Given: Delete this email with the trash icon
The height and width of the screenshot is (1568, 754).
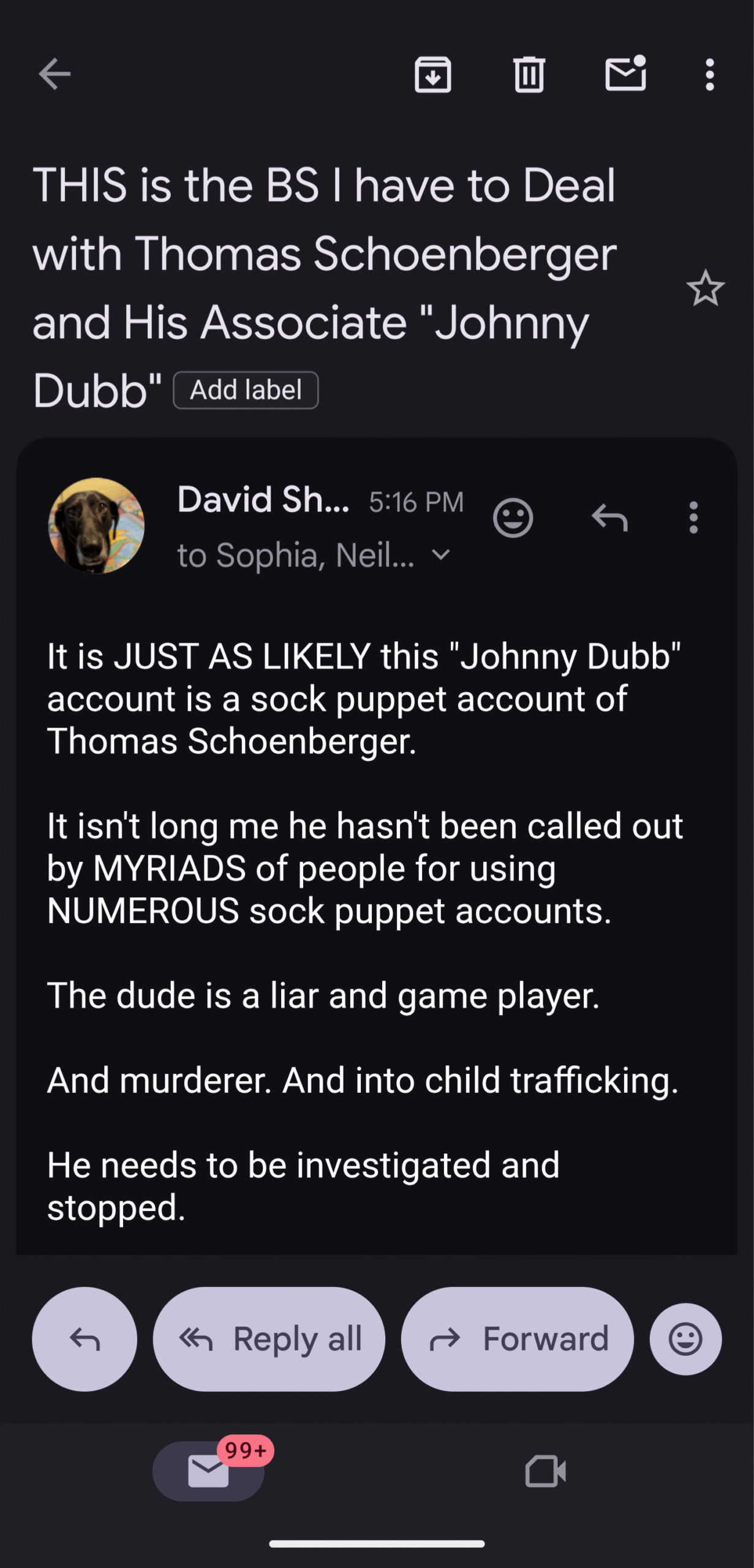Looking at the screenshot, I should coord(529,75).
